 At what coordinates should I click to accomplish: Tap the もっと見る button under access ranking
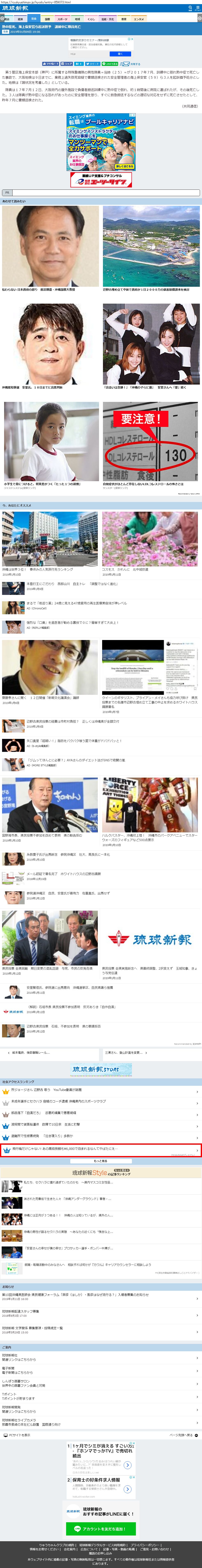point(101,1161)
